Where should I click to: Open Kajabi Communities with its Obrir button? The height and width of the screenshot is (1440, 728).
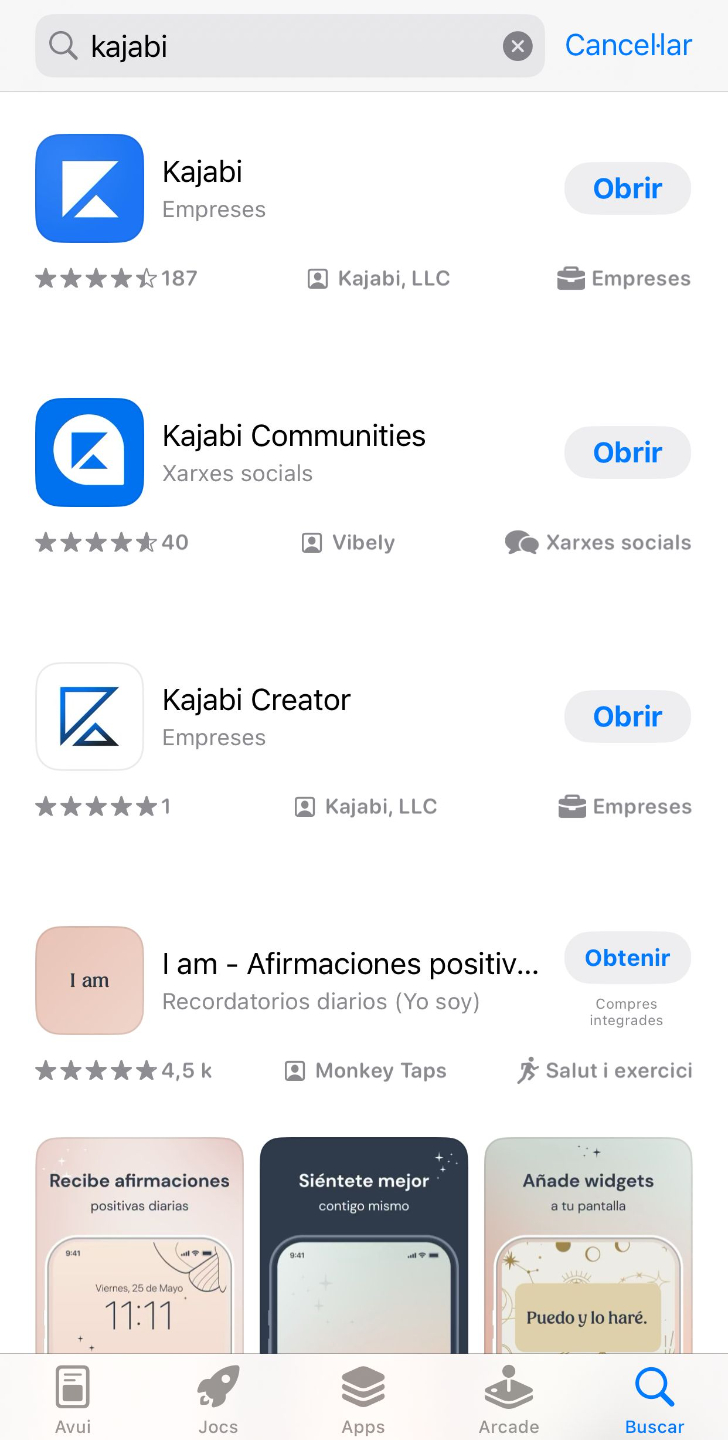coord(627,452)
